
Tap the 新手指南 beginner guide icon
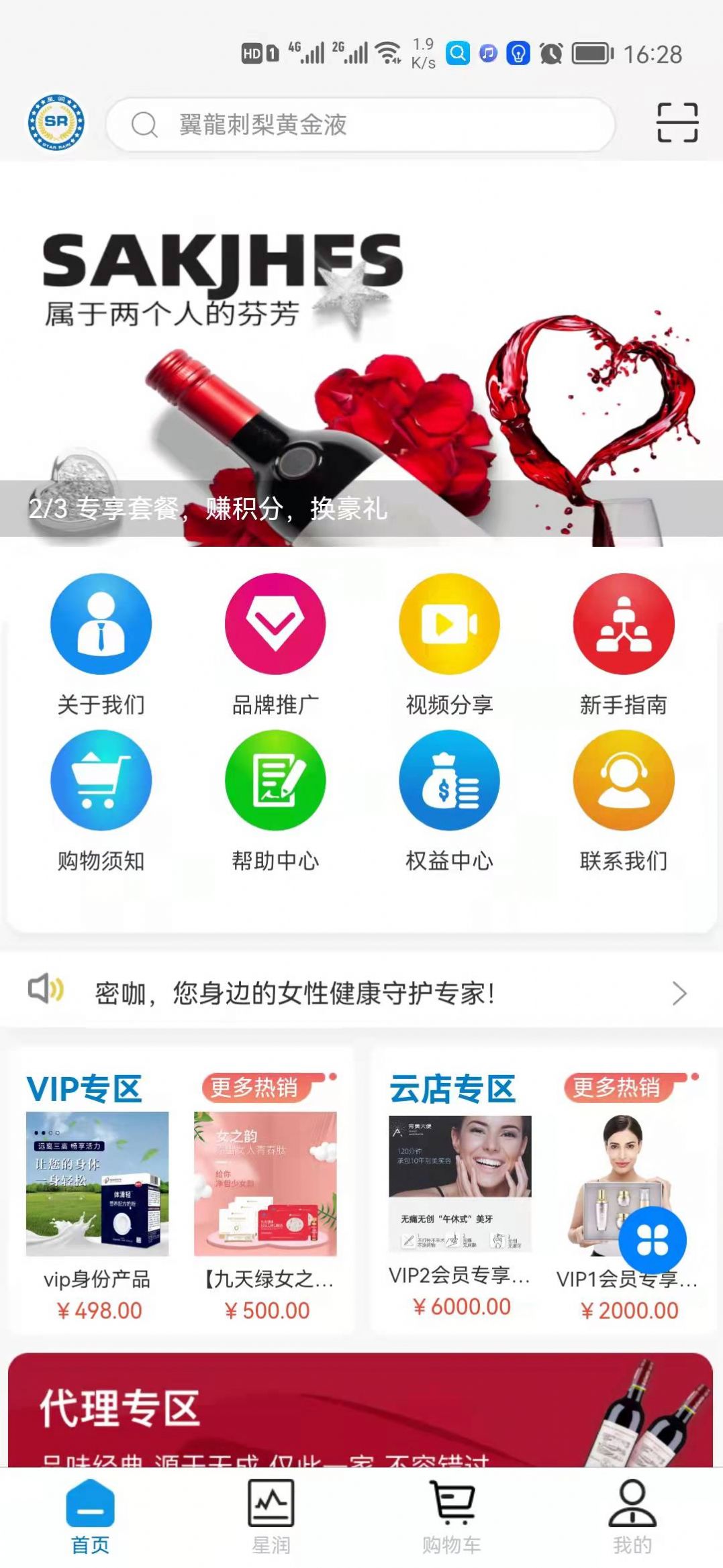click(x=623, y=624)
